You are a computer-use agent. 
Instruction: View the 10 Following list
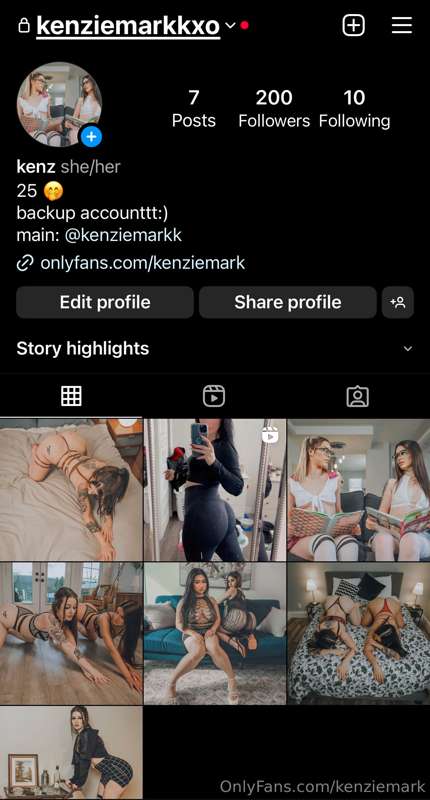click(355, 109)
